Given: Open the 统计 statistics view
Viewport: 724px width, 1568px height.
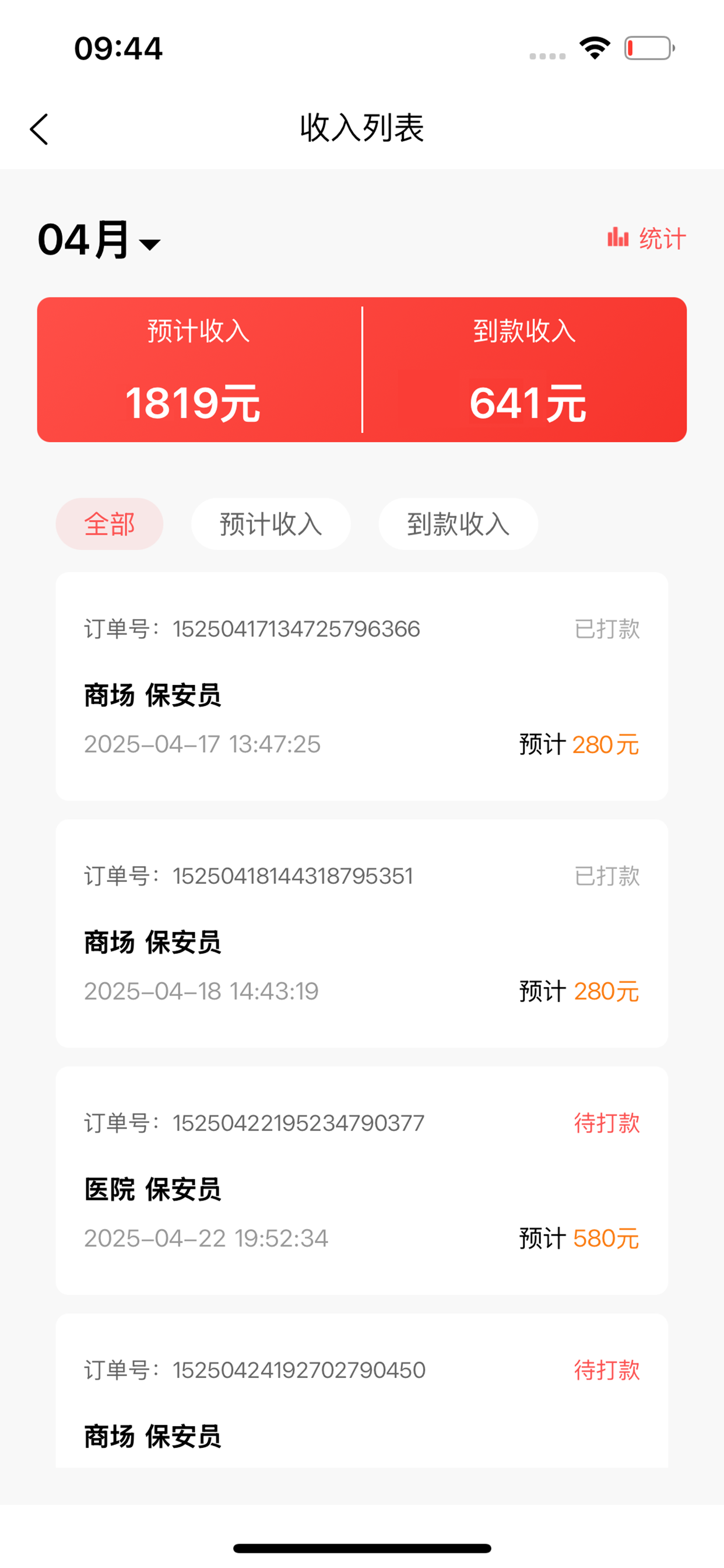Looking at the screenshot, I should click(x=646, y=238).
